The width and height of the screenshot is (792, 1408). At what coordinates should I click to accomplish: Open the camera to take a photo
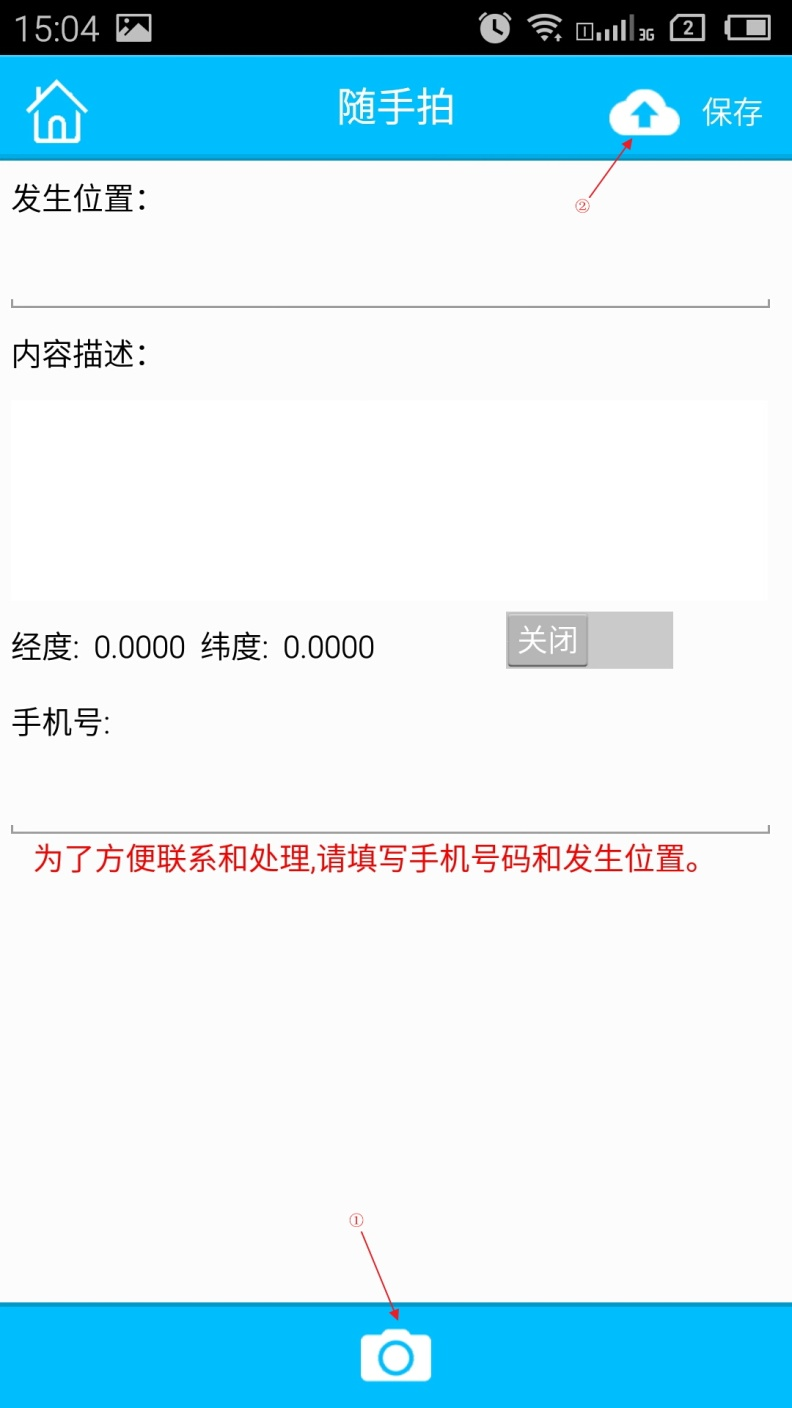pos(396,1356)
